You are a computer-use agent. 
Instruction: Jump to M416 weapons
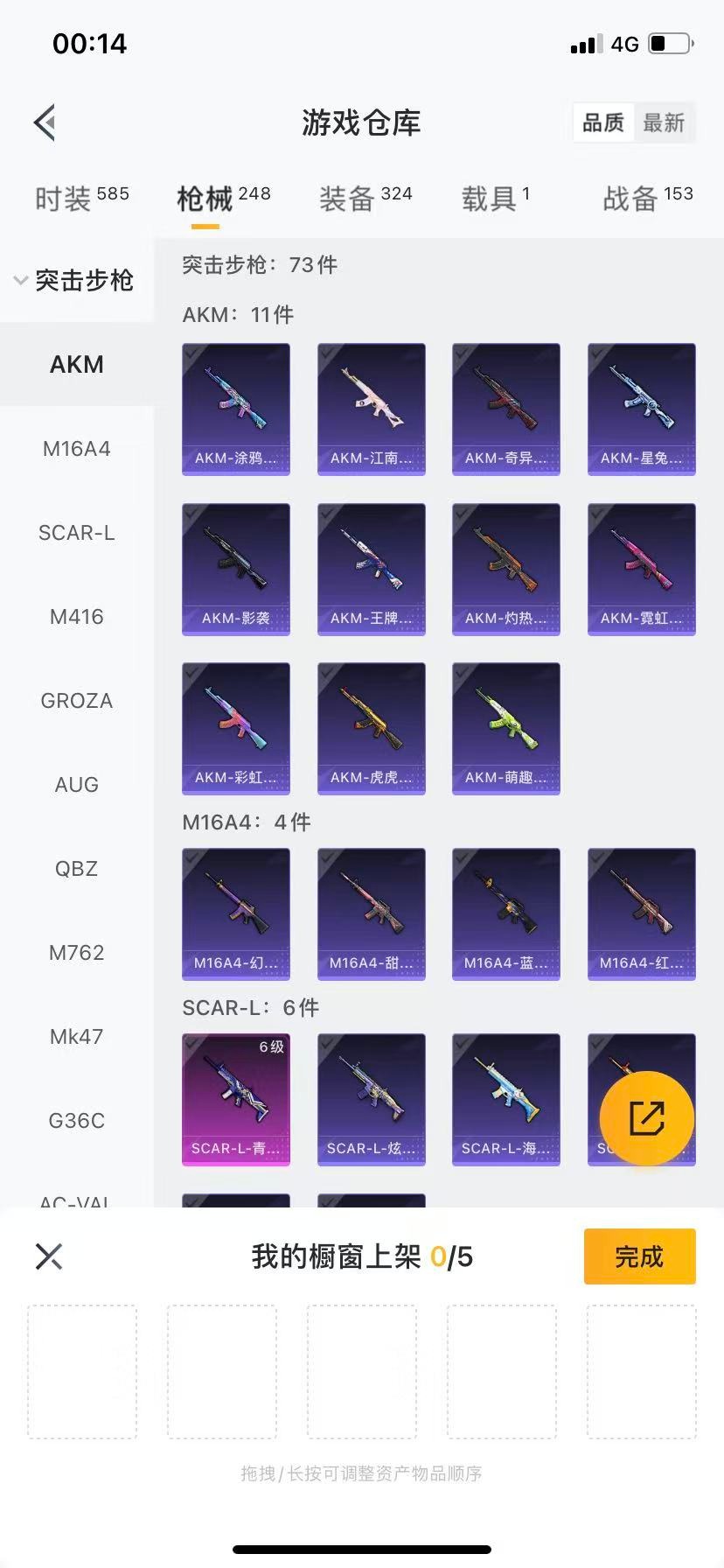tap(77, 617)
